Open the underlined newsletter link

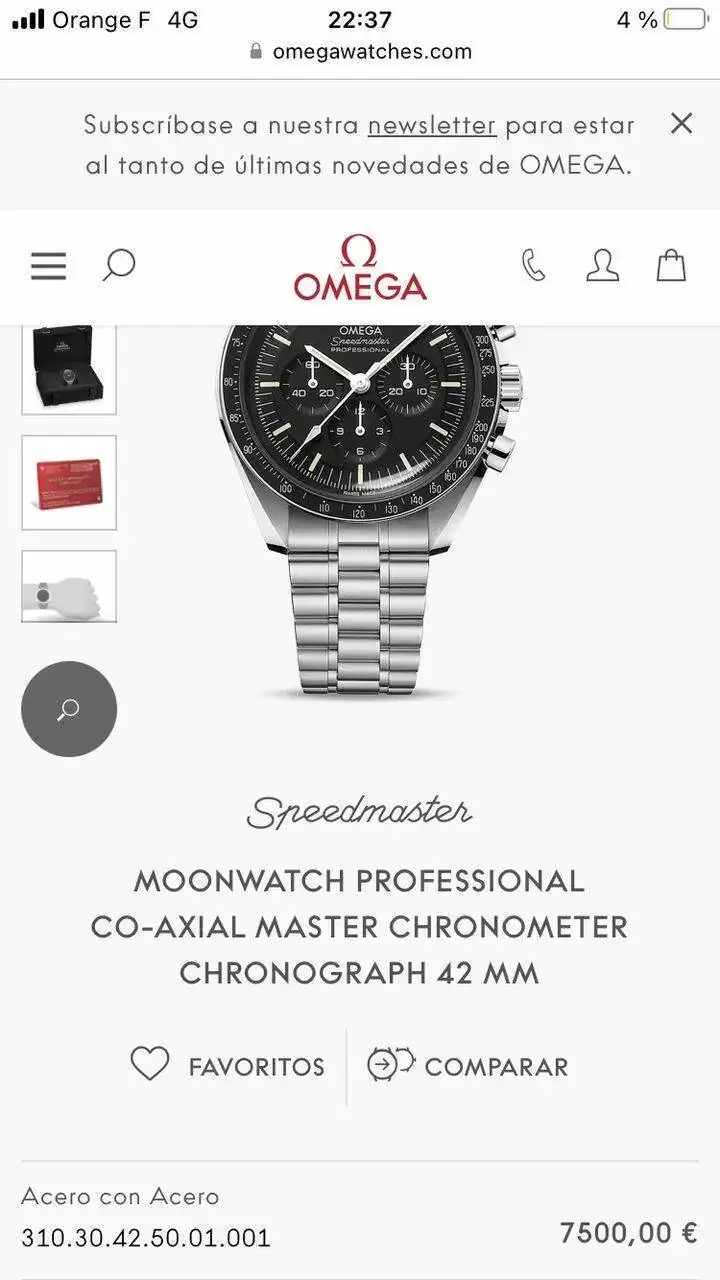coord(432,125)
